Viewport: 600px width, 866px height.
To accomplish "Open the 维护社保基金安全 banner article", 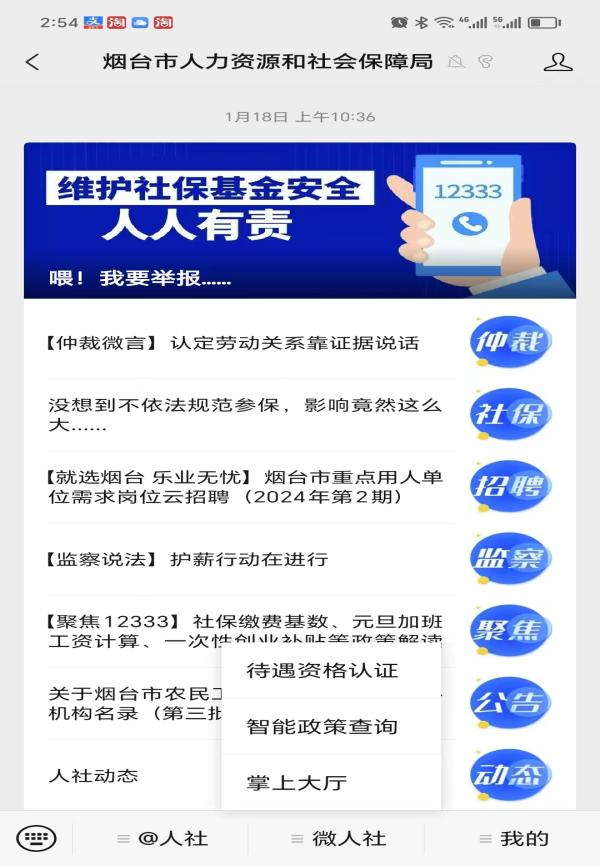I will 300,221.
